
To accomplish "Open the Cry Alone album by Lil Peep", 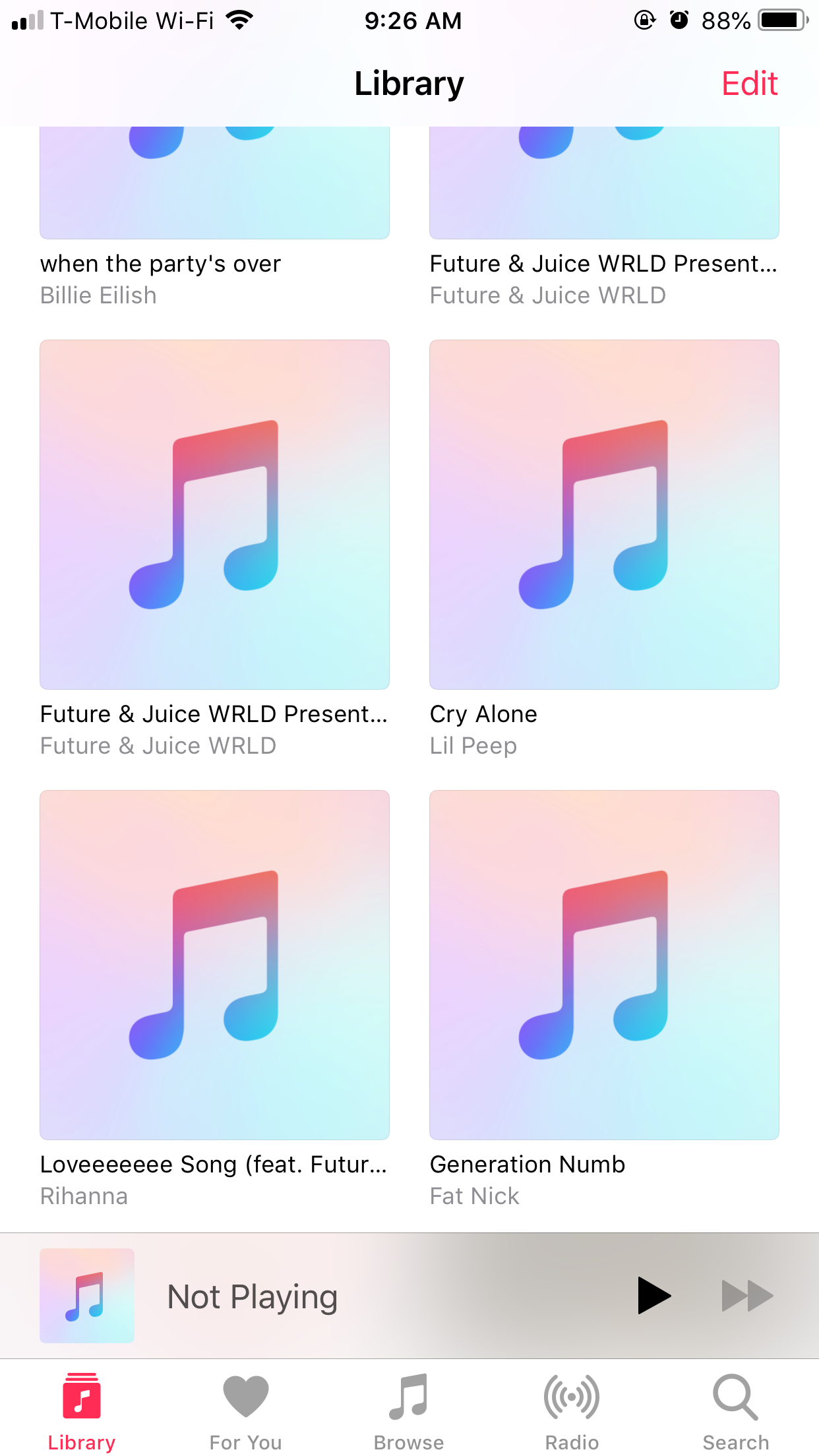I will [x=604, y=515].
